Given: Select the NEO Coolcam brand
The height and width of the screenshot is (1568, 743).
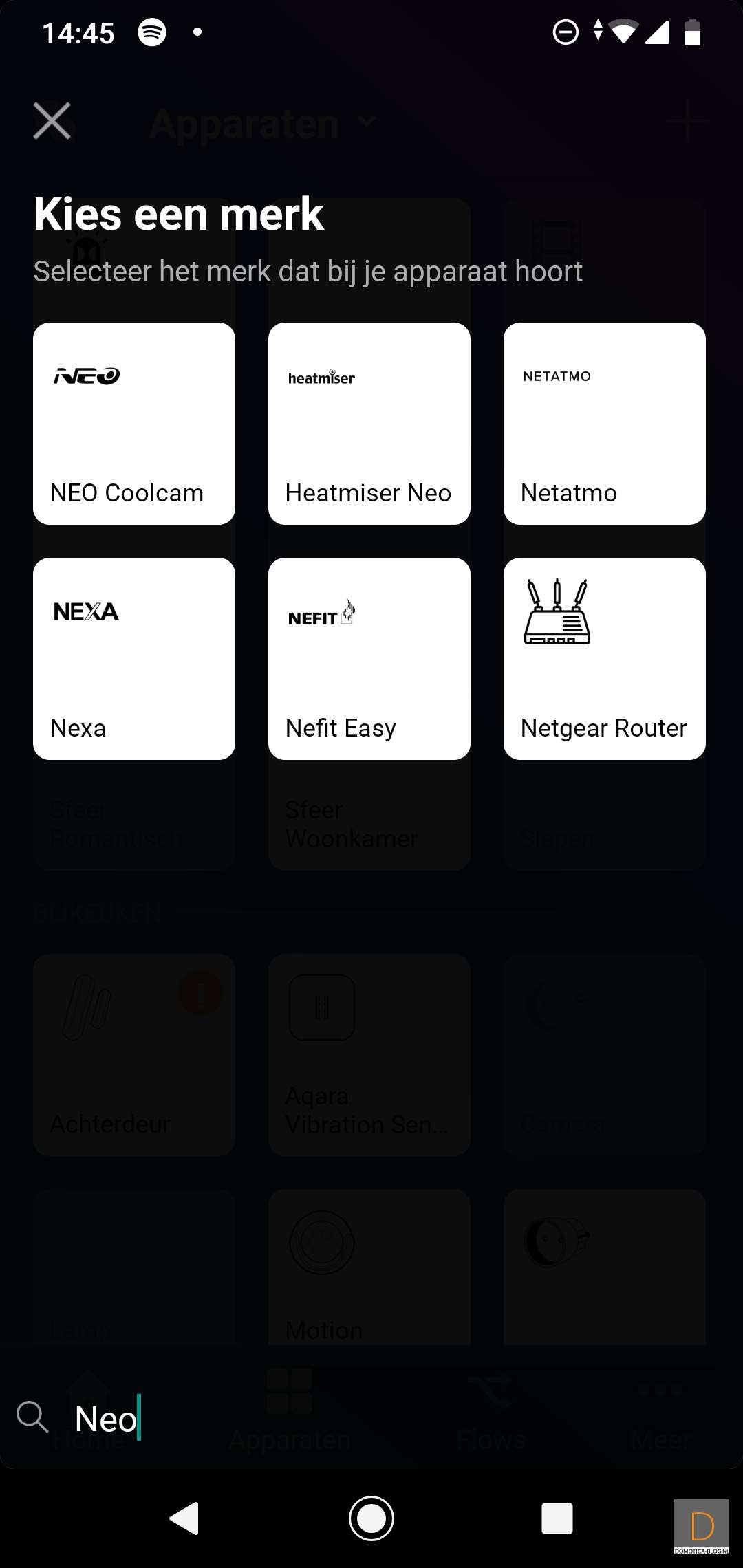Looking at the screenshot, I should 134,424.
